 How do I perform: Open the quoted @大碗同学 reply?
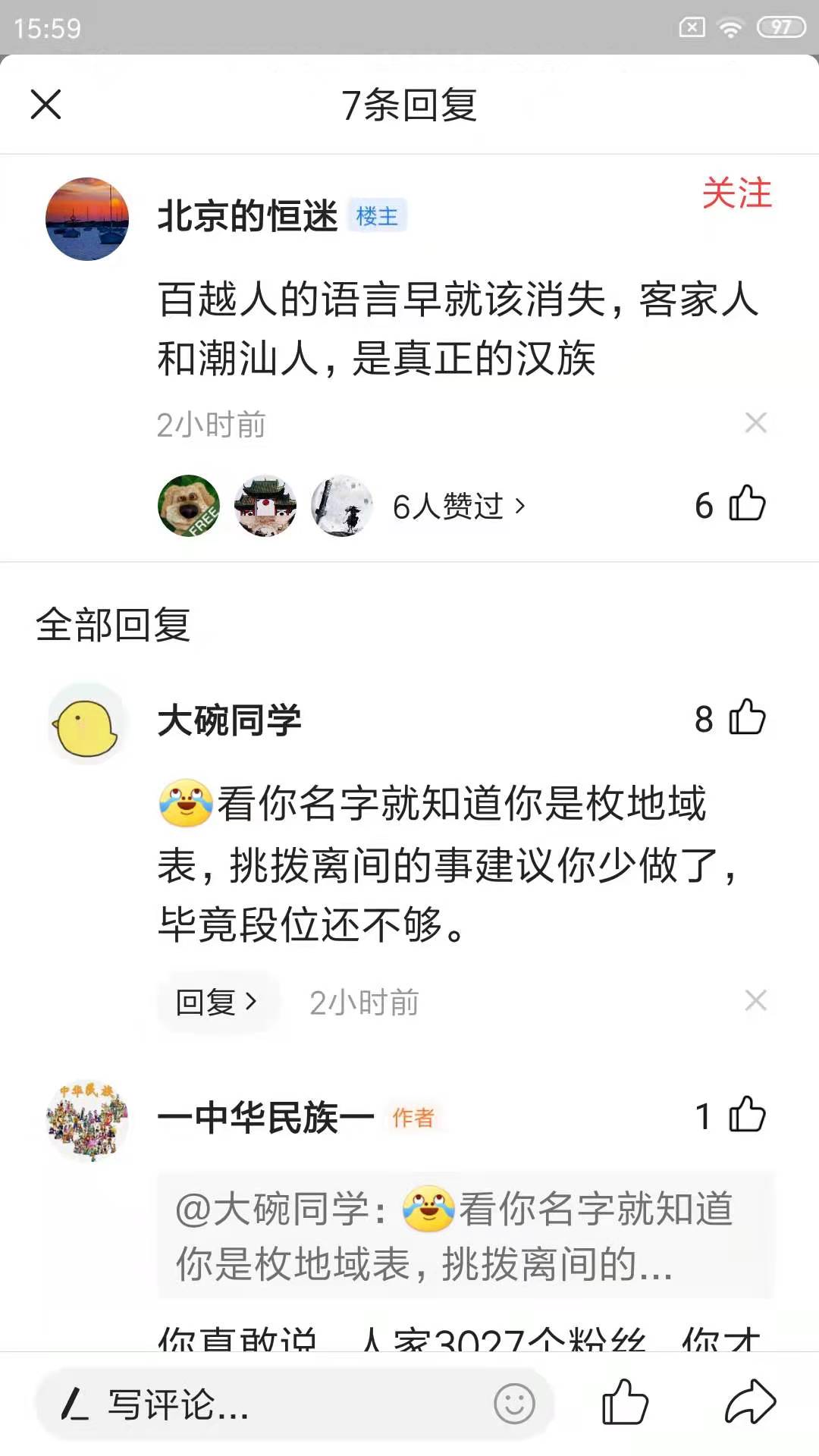[x=464, y=1235]
